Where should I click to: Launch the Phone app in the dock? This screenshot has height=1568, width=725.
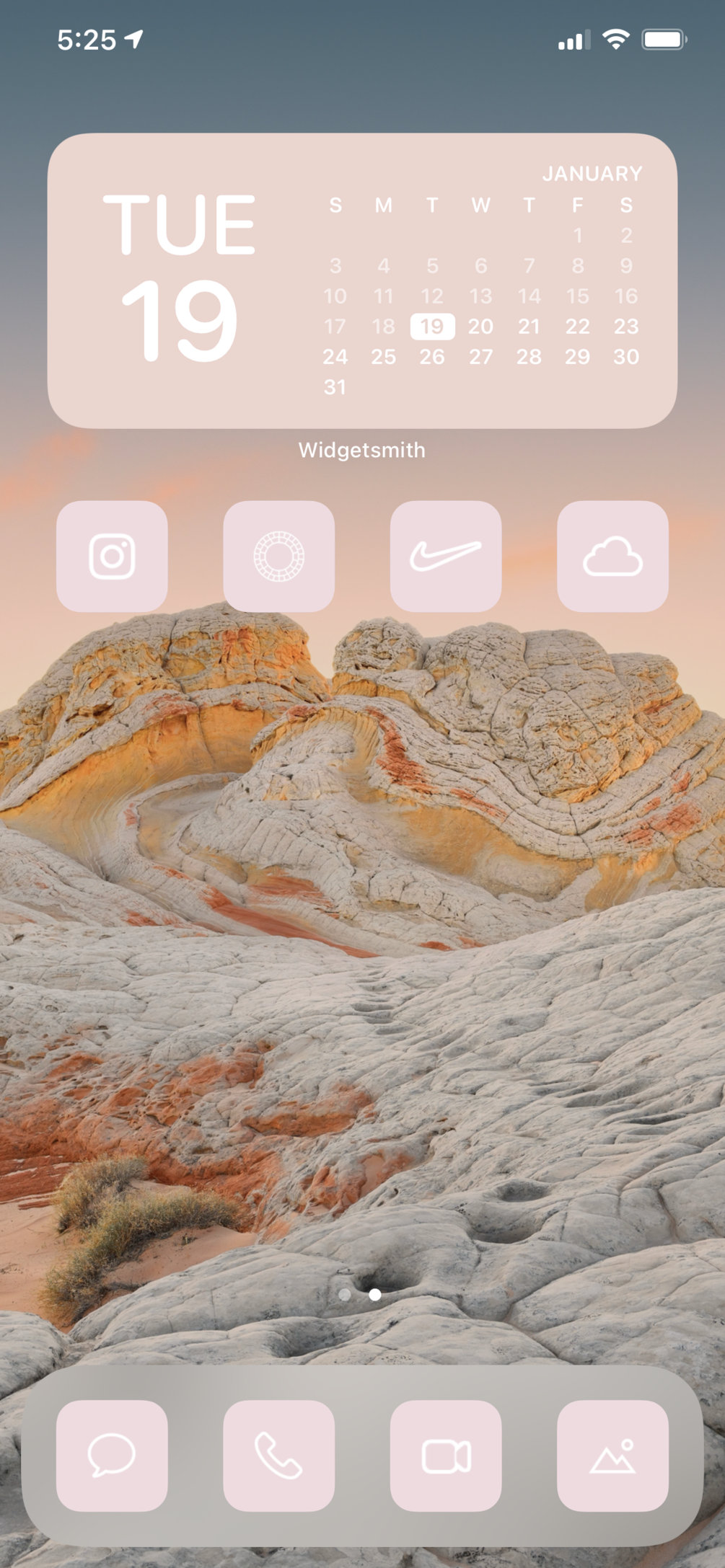(x=278, y=1455)
